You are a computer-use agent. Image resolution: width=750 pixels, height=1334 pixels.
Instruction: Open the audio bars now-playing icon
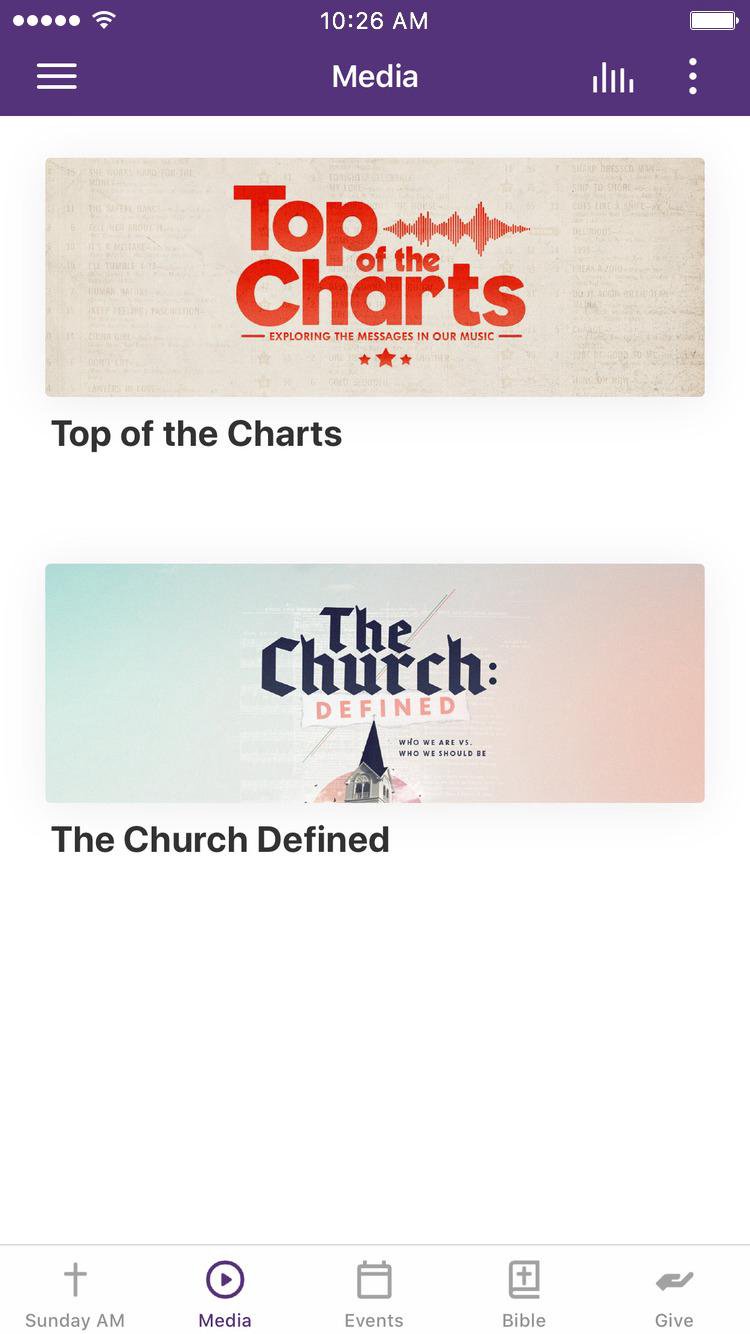click(612, 77)
